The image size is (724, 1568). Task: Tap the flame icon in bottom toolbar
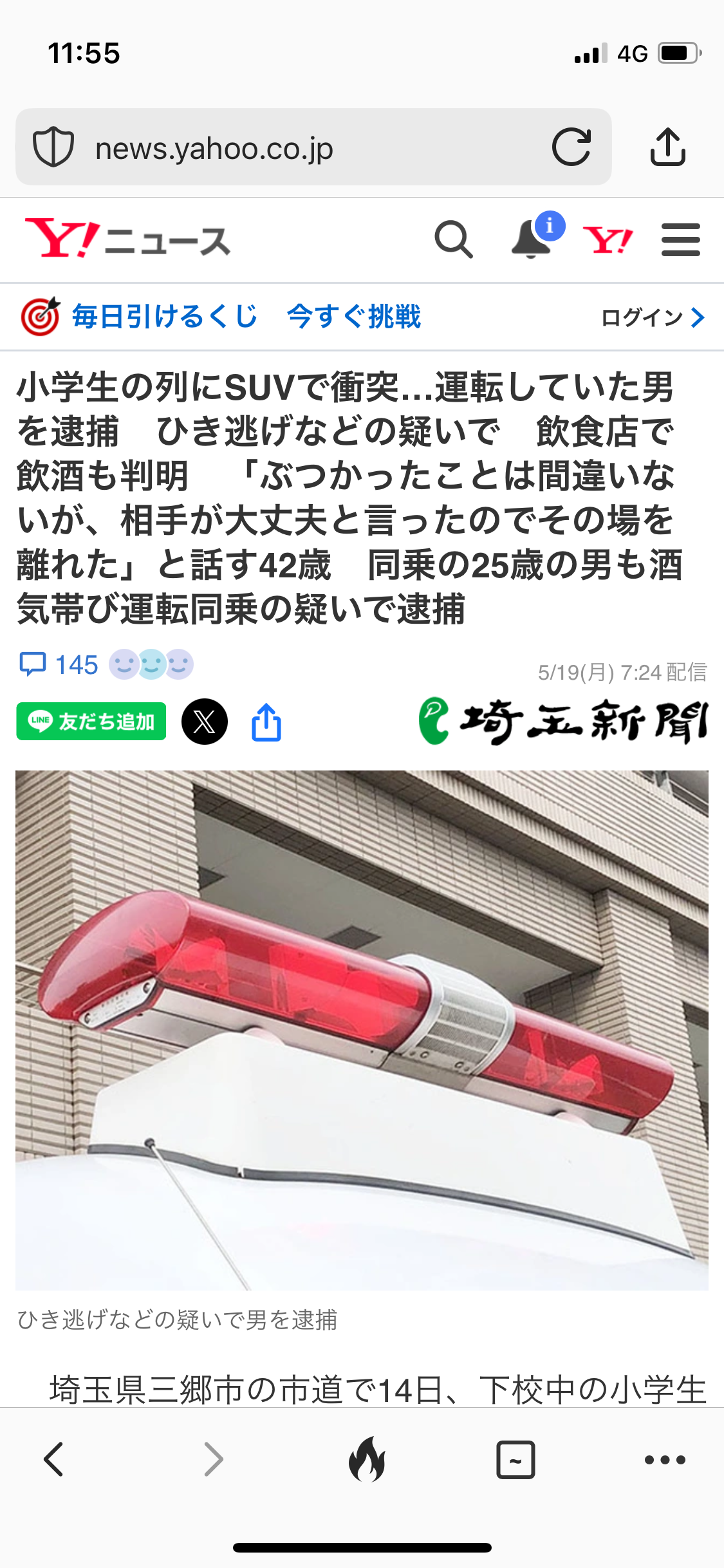pyautogui.click(x=367, y=1459)
